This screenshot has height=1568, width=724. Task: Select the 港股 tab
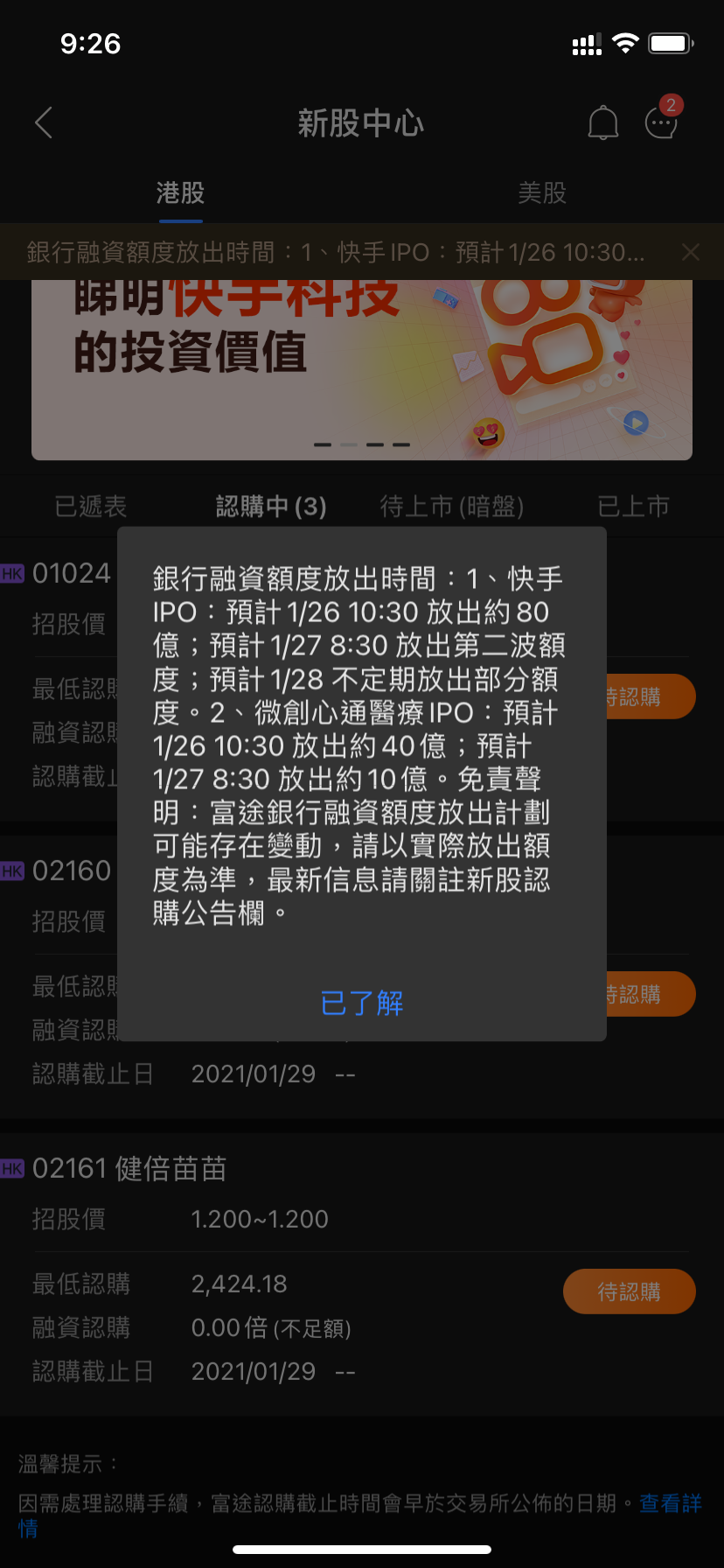[180, 192]
